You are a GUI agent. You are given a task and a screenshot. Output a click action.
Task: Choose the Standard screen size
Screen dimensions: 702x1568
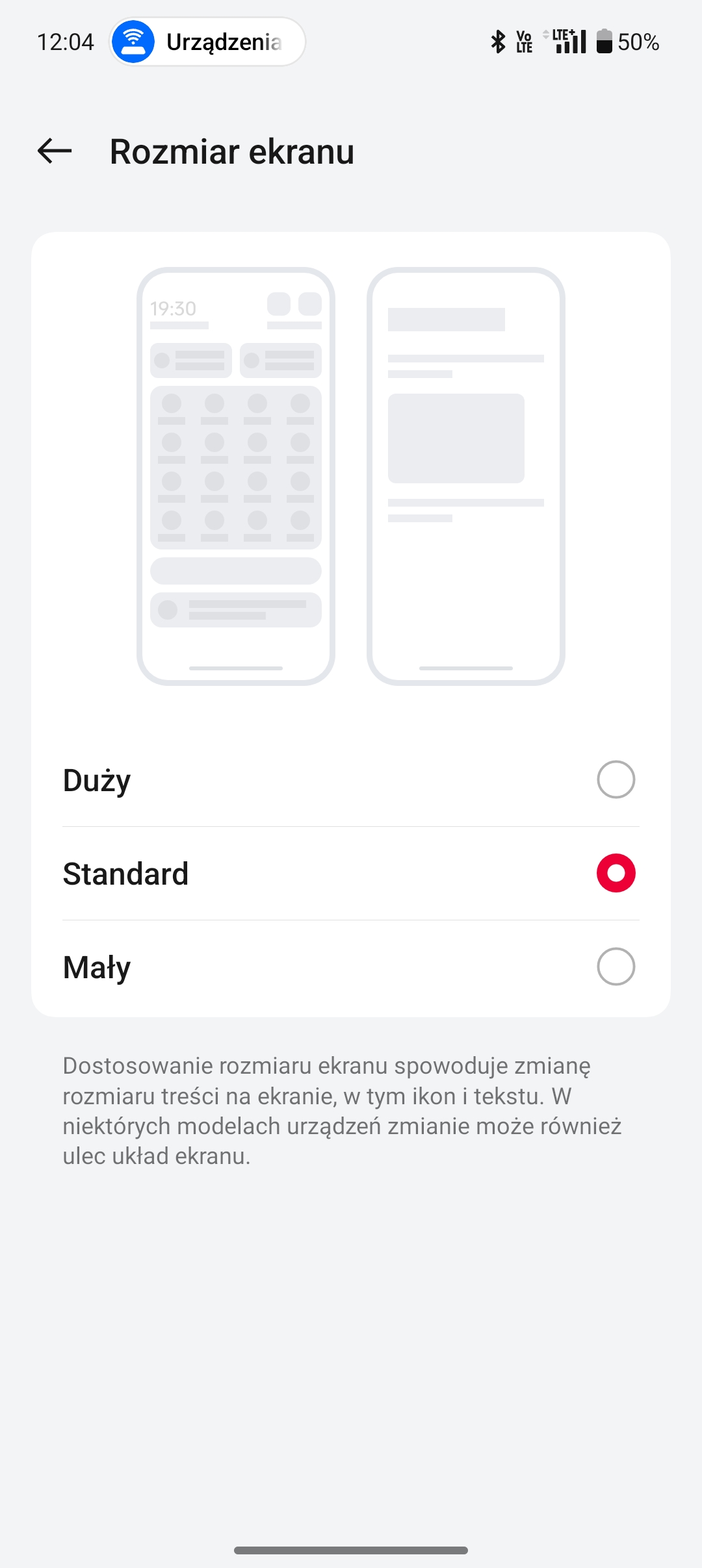pos(615,873)
